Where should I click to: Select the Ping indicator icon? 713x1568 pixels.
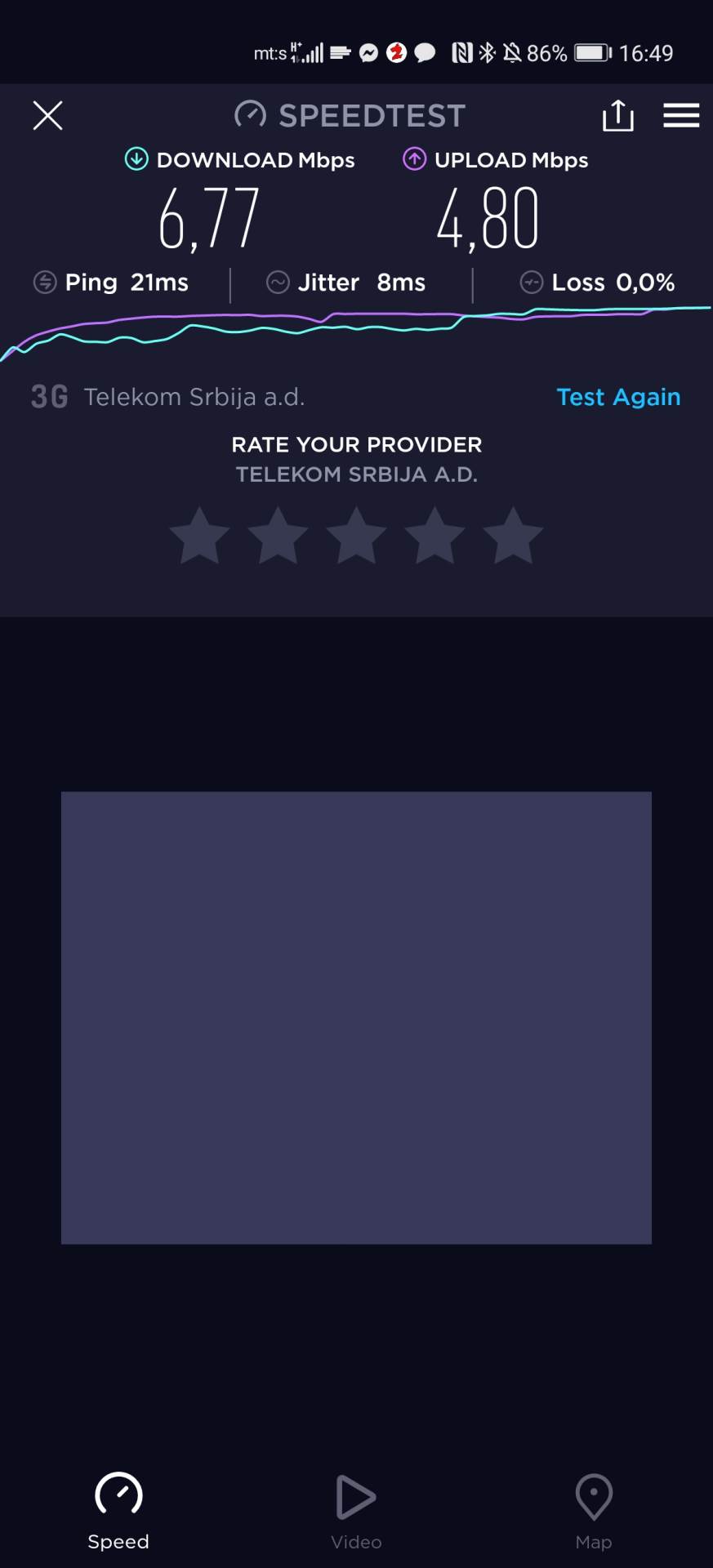click(43, 282)
